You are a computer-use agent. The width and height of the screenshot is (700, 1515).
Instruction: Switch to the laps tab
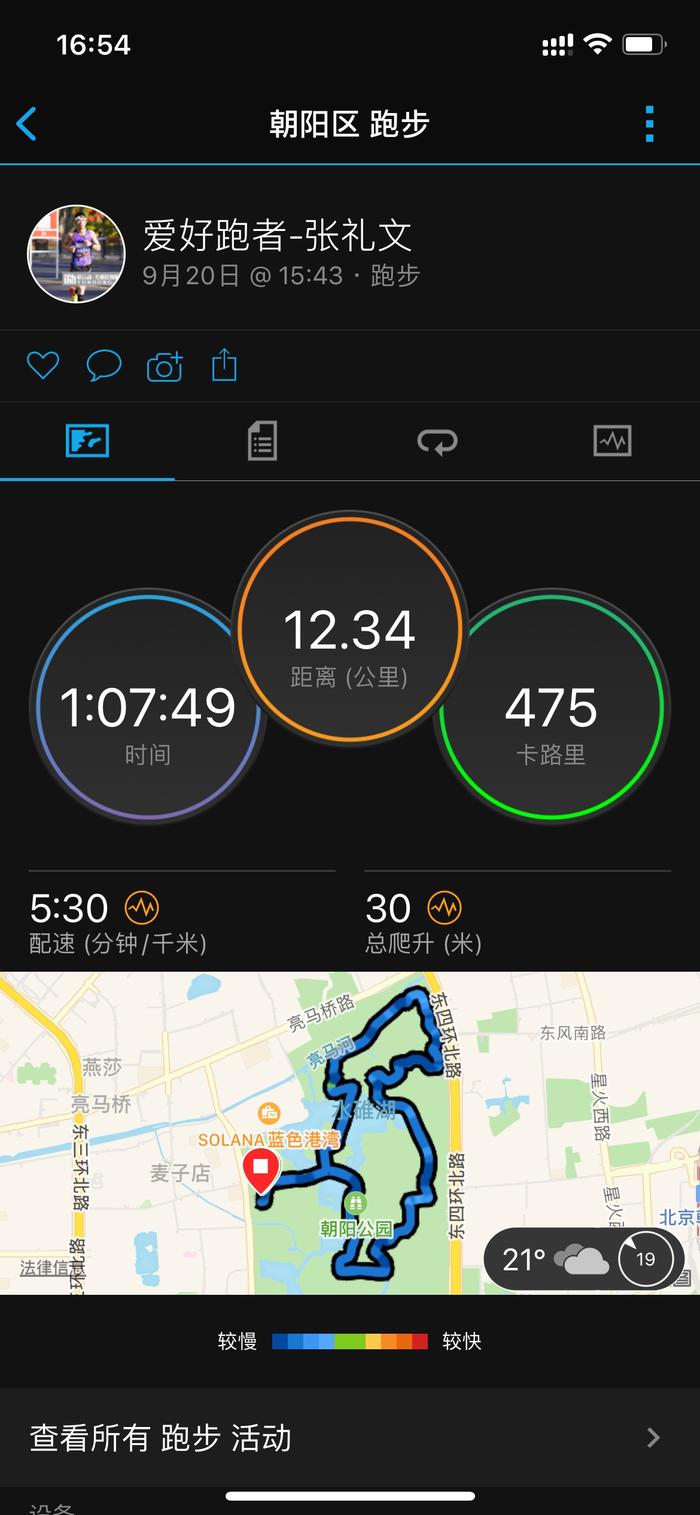(x=437, y=441)
